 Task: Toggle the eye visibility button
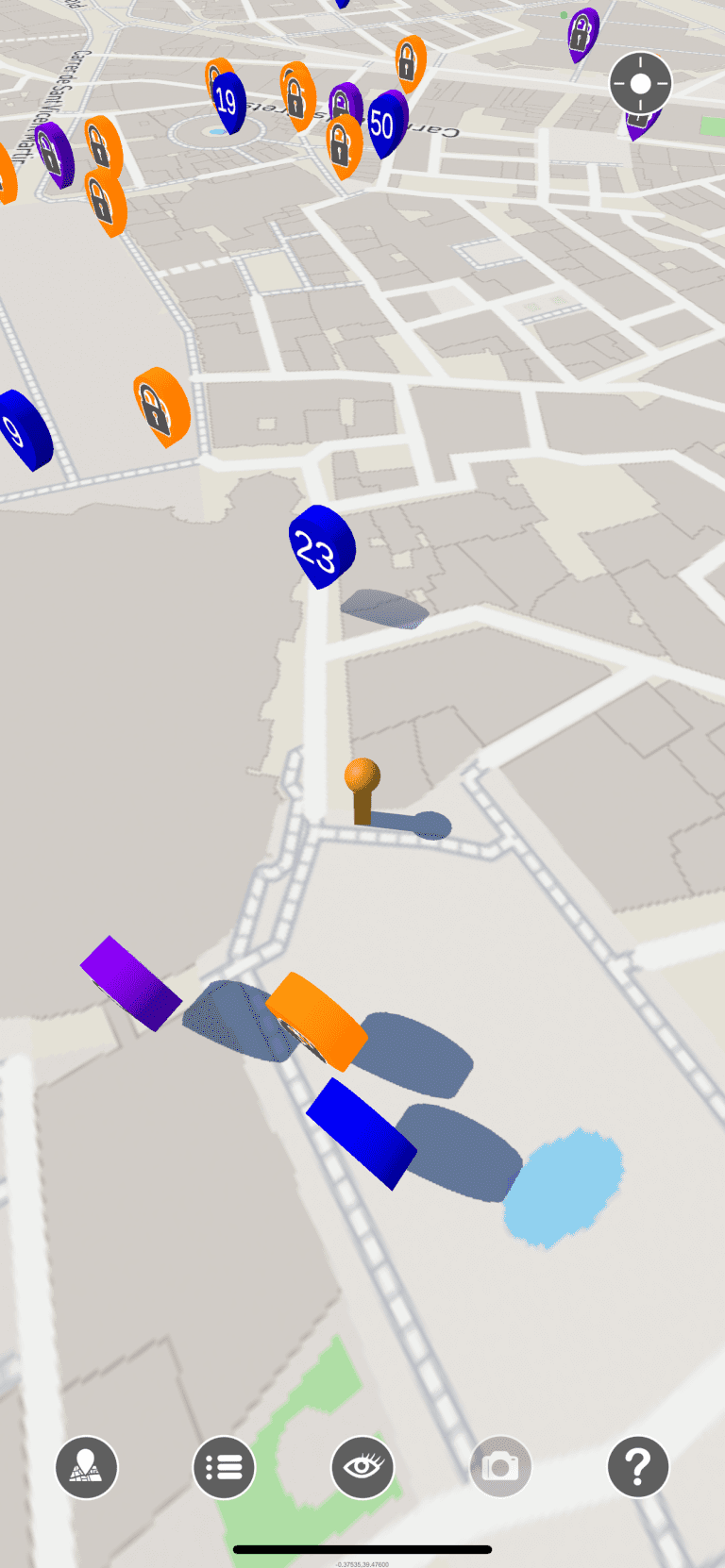tap(362, 1467)
